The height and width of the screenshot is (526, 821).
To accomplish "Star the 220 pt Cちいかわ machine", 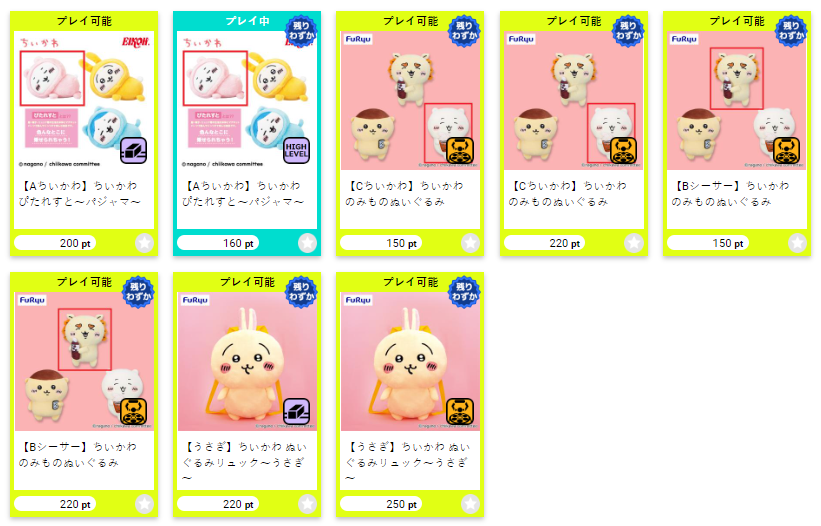I will [634, 243].
